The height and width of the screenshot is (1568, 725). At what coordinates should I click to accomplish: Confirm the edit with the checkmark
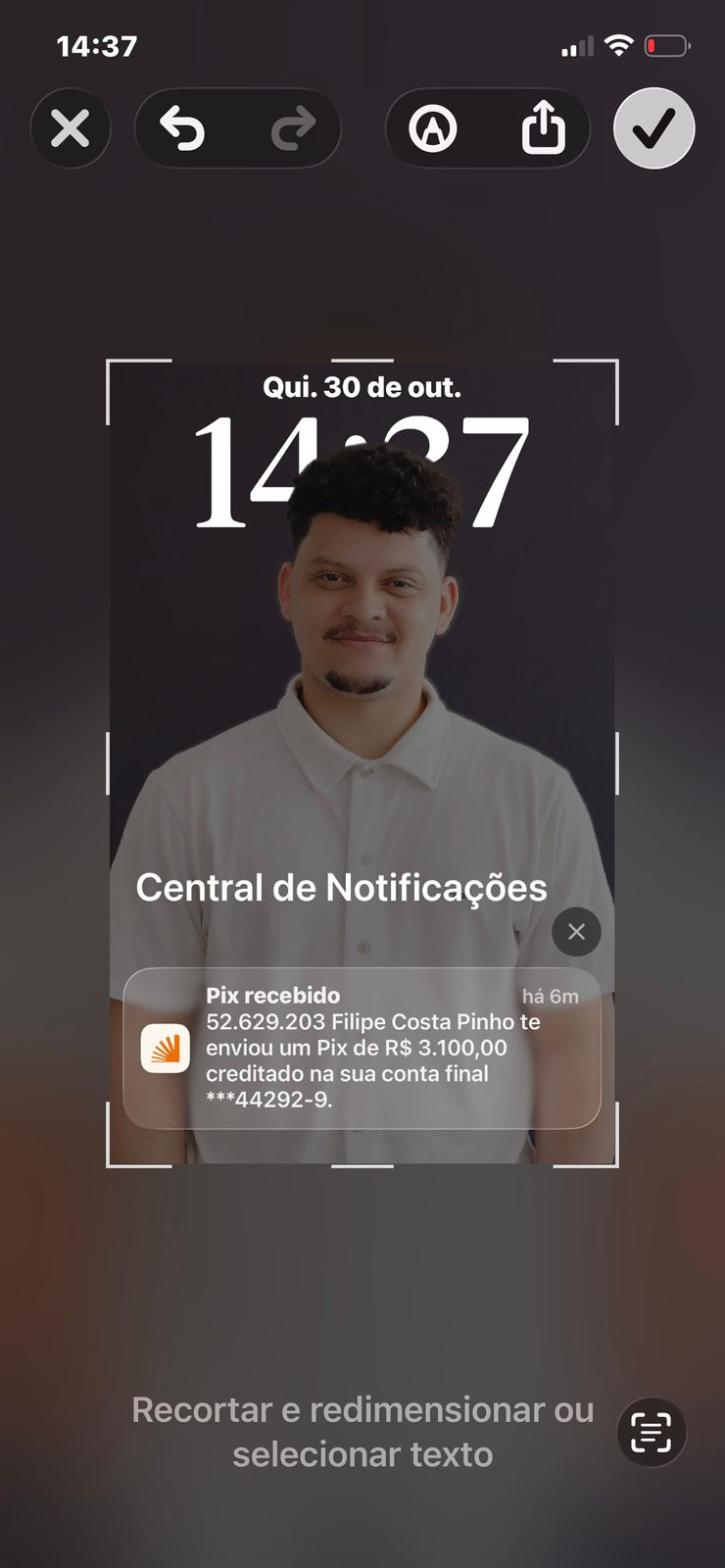point(653,128)
